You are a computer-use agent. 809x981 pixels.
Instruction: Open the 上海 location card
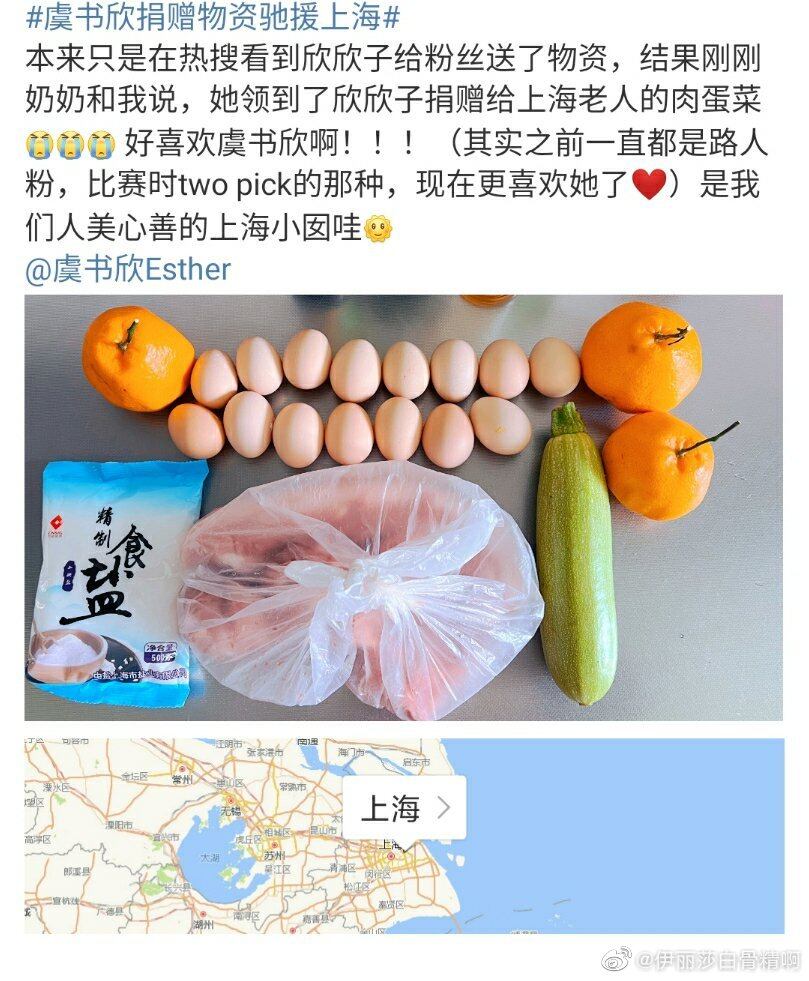tap(403, 808)
